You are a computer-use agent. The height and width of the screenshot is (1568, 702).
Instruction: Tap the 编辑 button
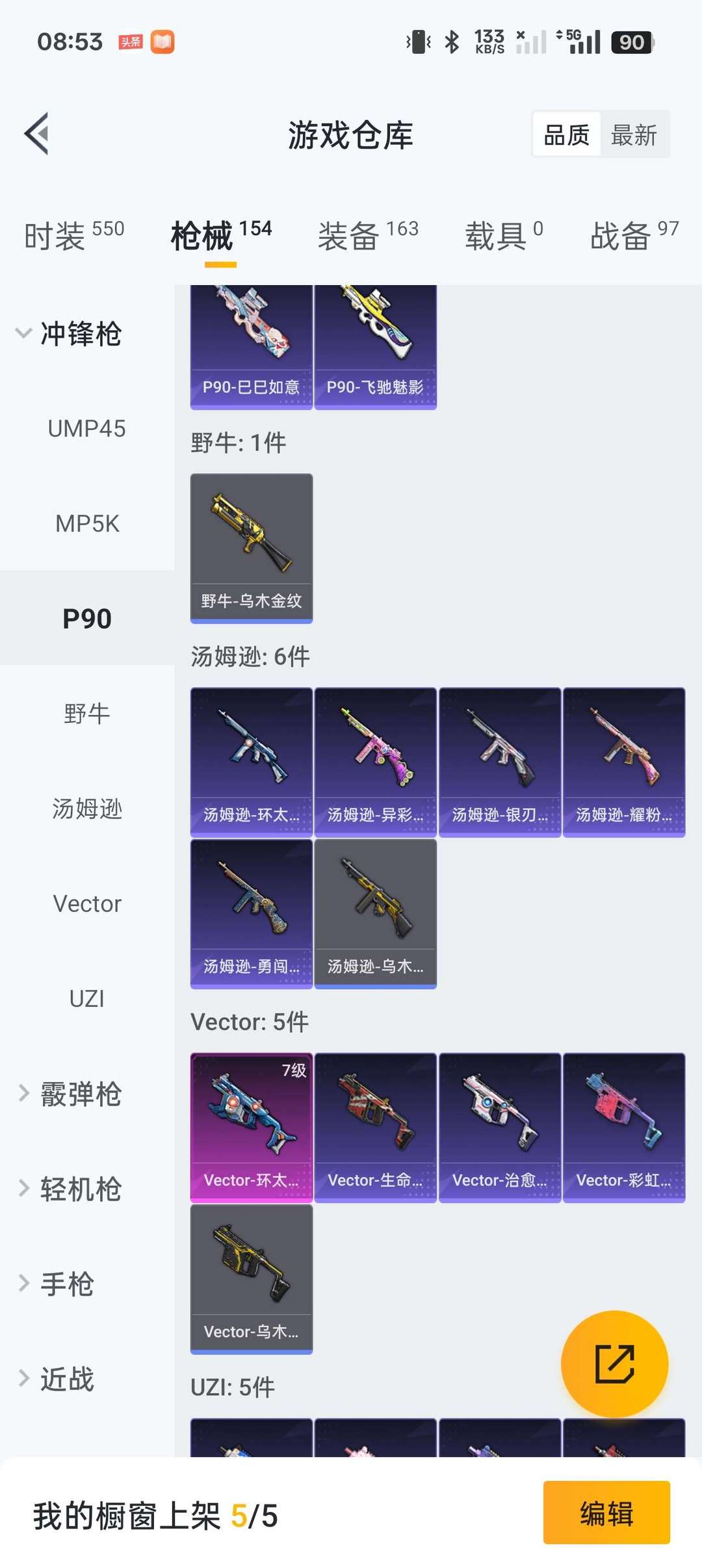point(606,1513)
